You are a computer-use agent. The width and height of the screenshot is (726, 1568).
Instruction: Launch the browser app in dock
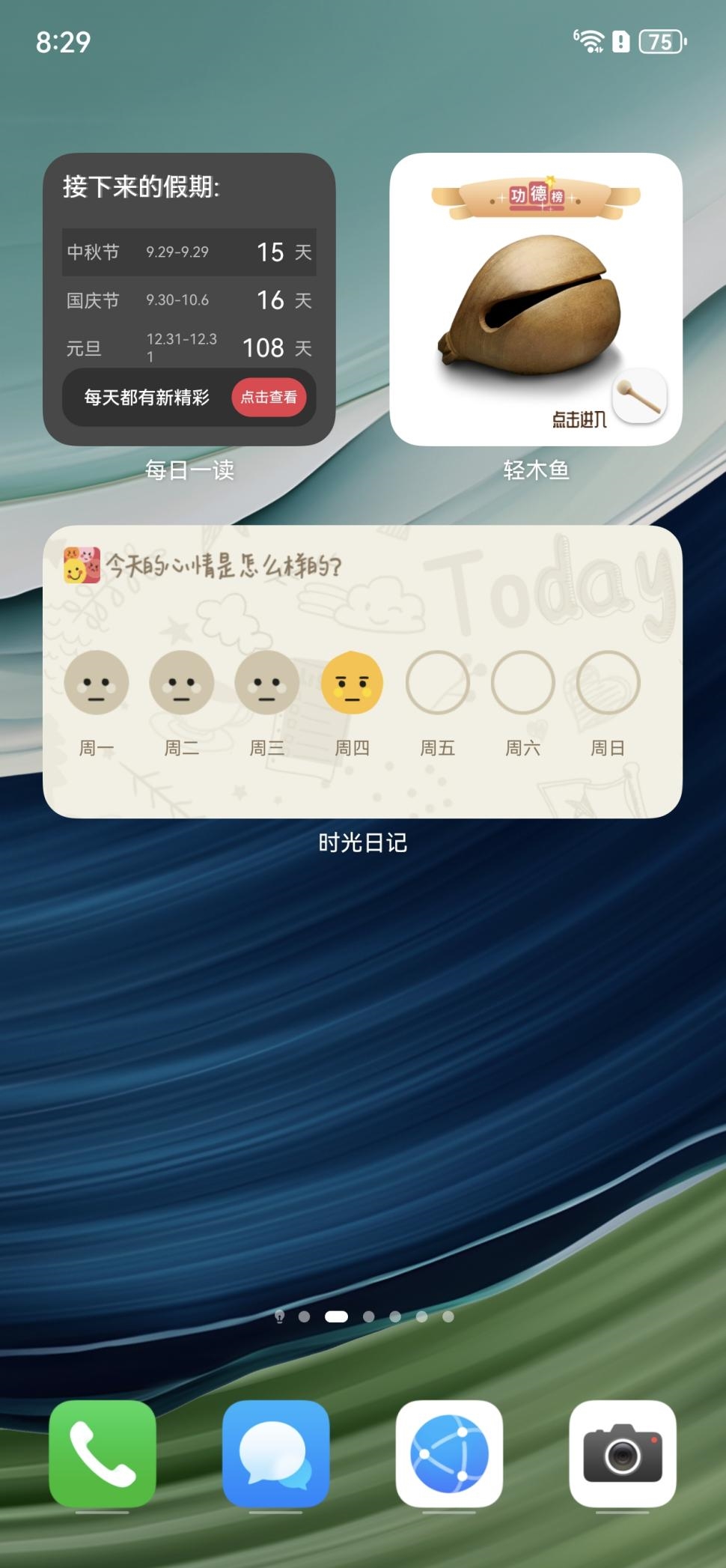point(449,1453)
